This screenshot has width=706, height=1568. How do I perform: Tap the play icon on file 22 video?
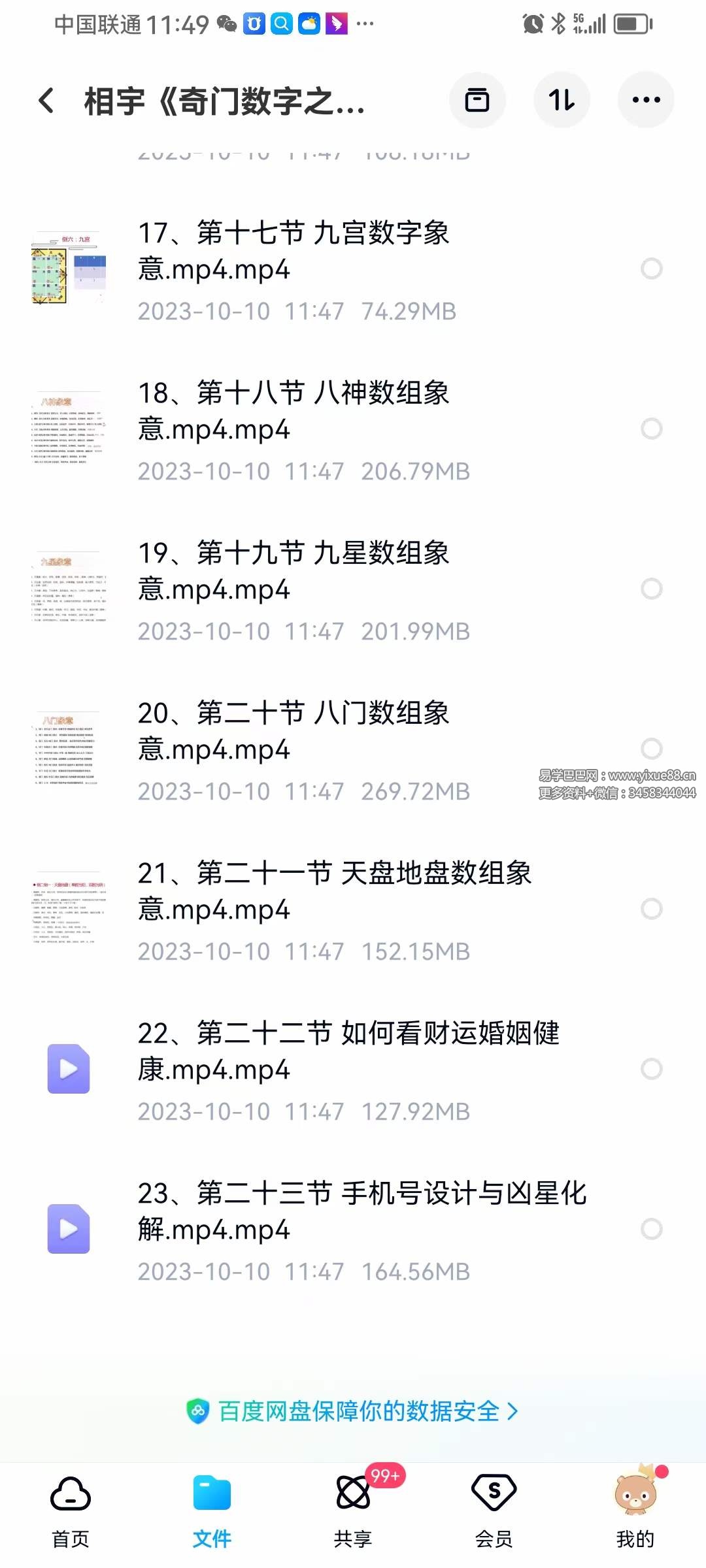tap(67, 1070)
